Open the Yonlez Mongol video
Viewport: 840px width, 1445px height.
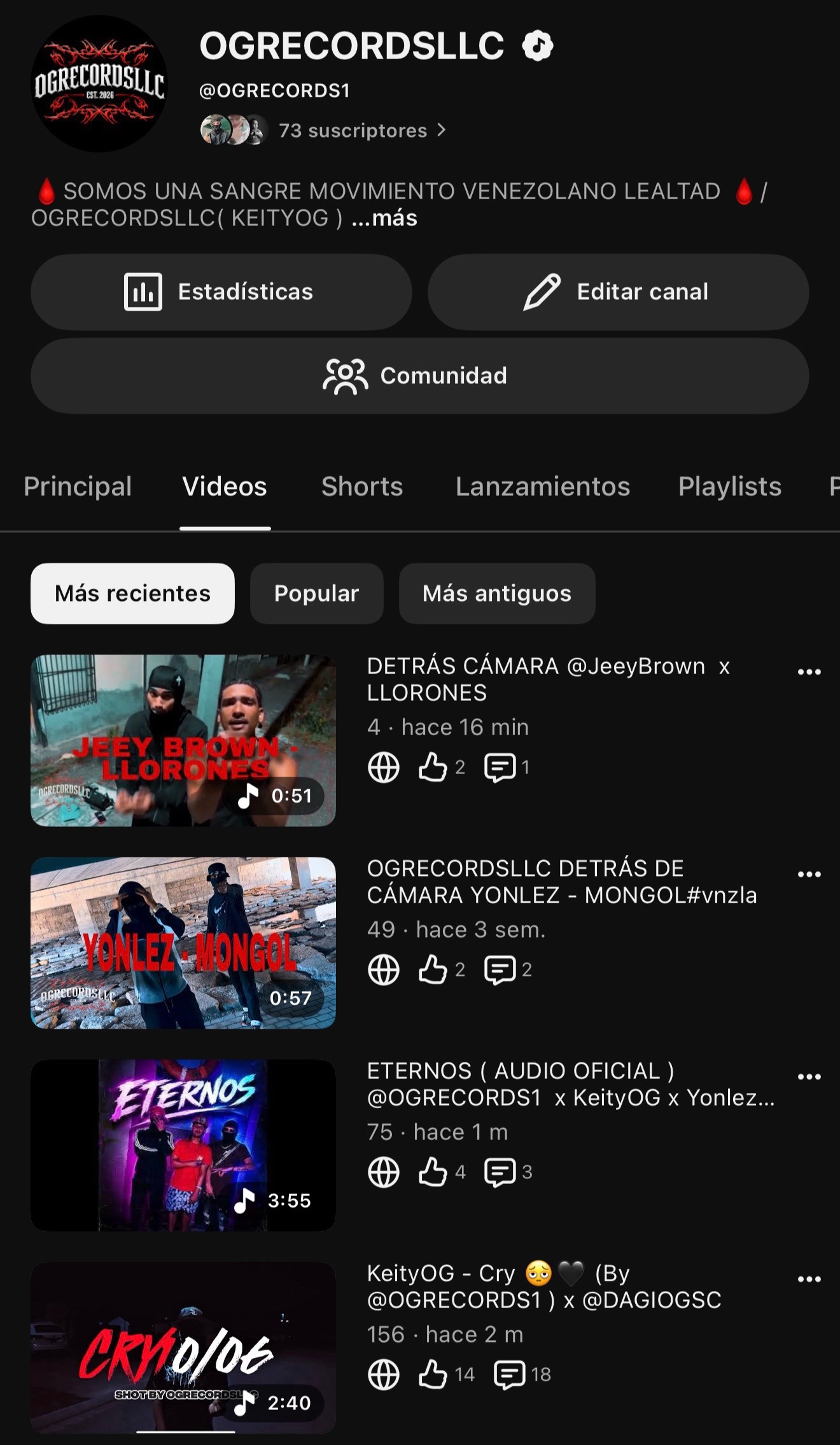[183, 943]
